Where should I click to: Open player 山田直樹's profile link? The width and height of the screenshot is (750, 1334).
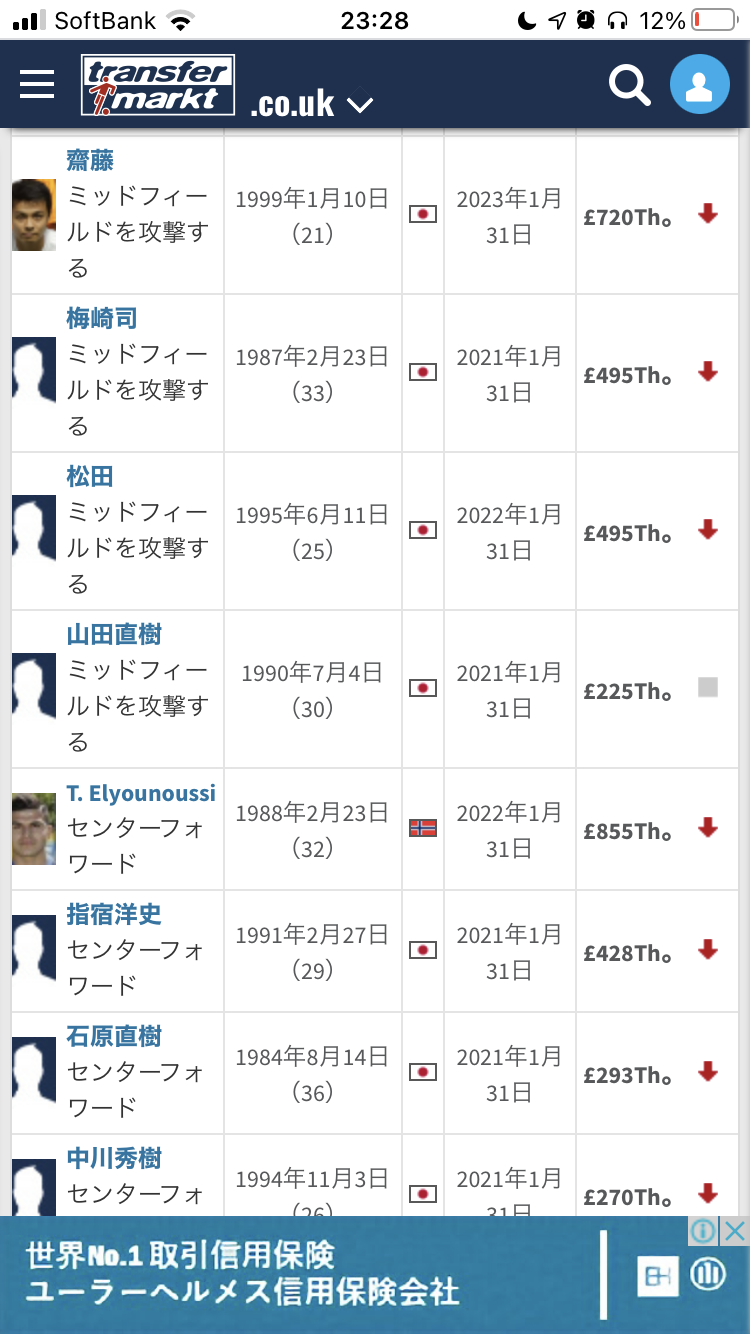click(x=114, y=634)
